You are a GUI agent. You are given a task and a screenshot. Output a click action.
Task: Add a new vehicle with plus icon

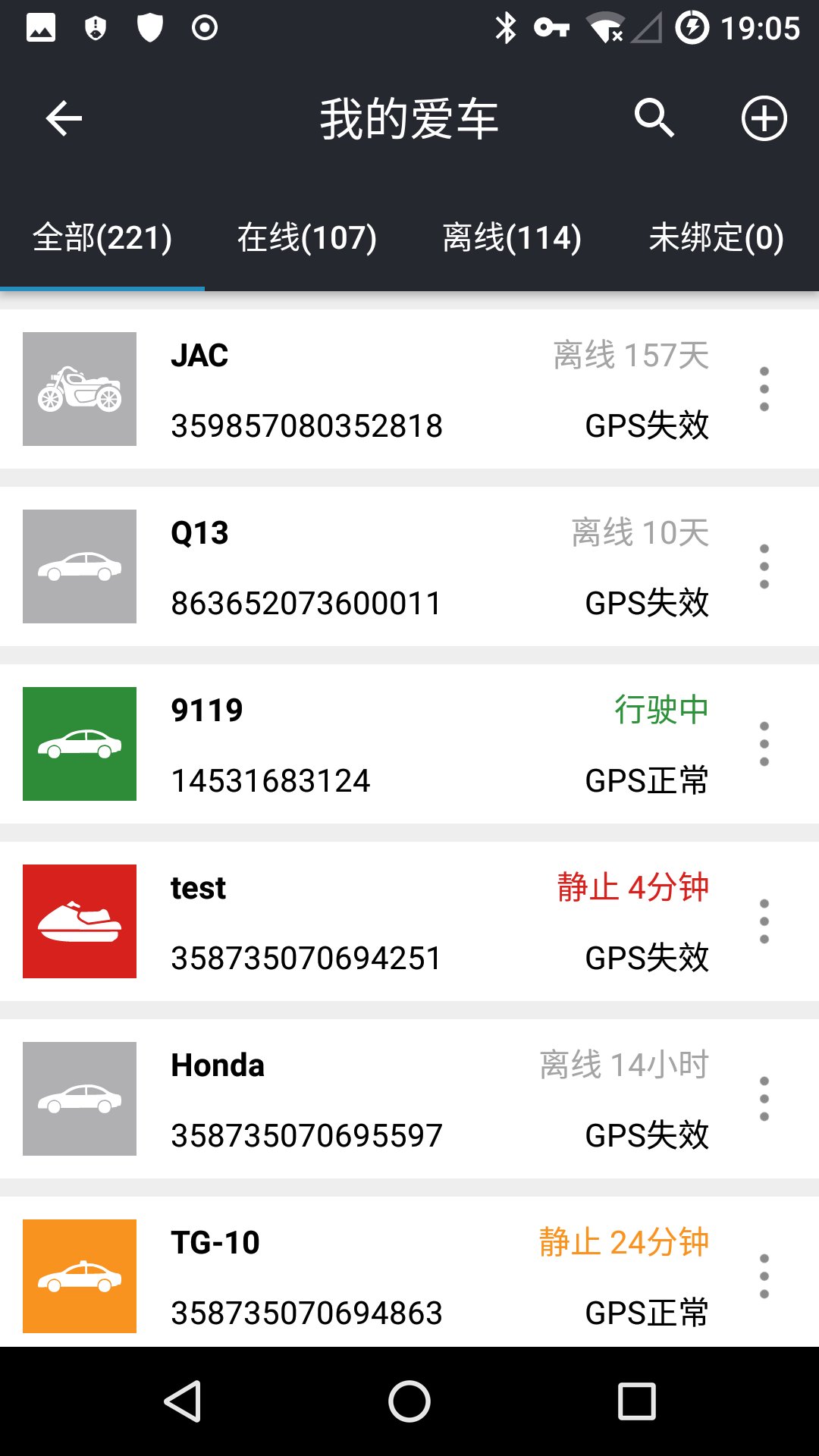pos(764,119)
